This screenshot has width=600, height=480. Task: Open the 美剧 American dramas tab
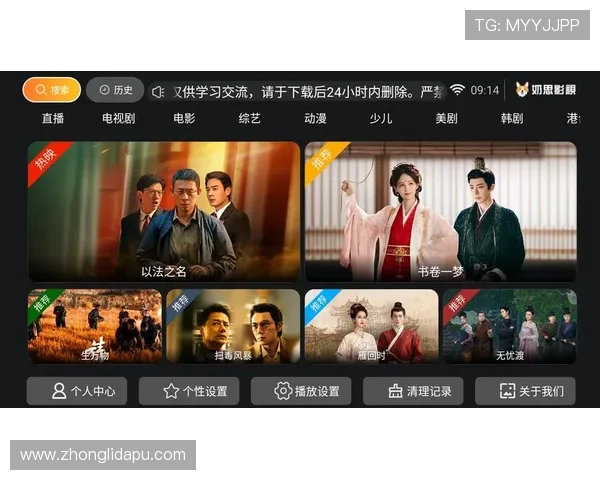click(446, 118)
